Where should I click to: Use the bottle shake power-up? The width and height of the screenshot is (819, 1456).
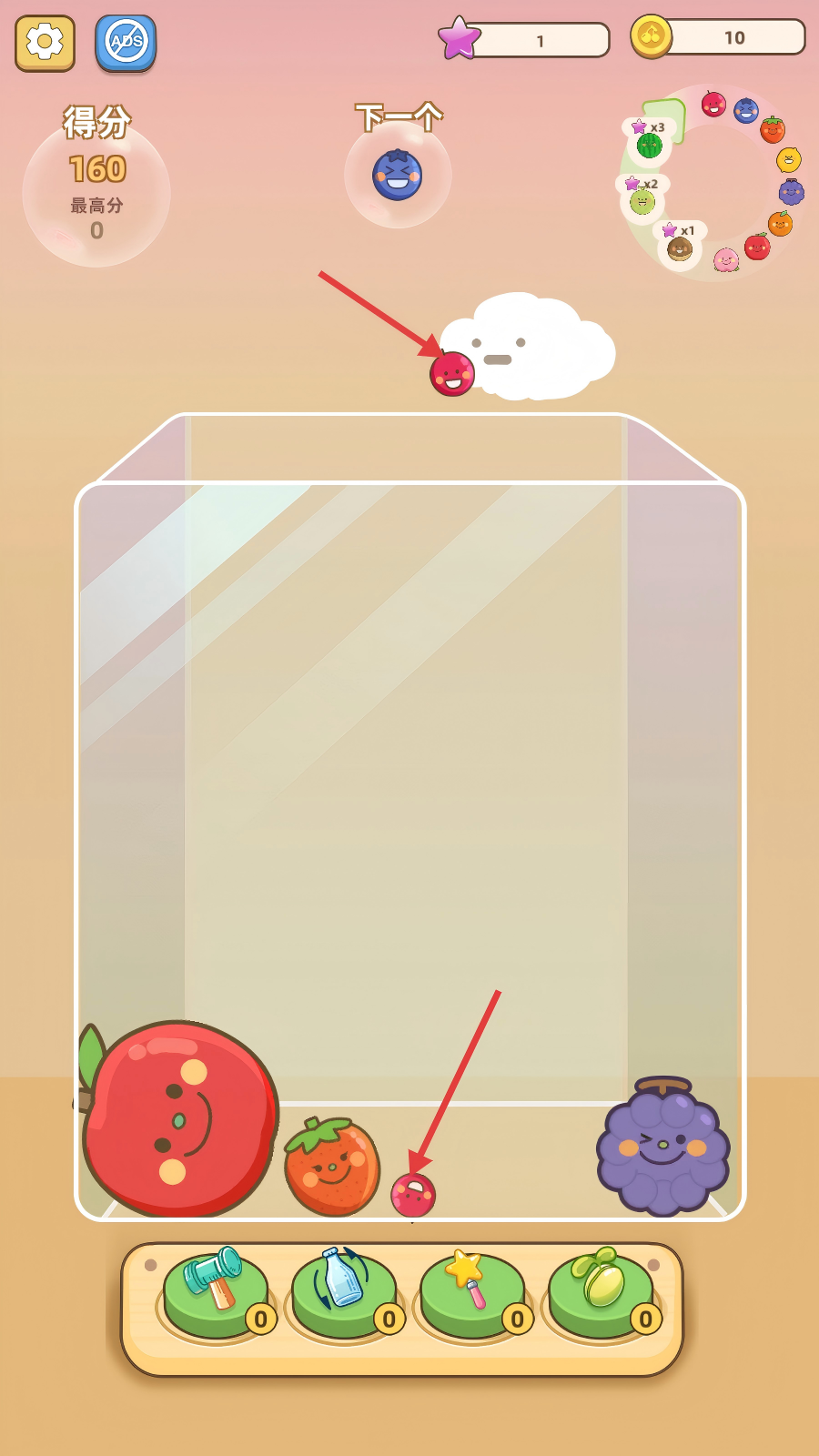344,1293
